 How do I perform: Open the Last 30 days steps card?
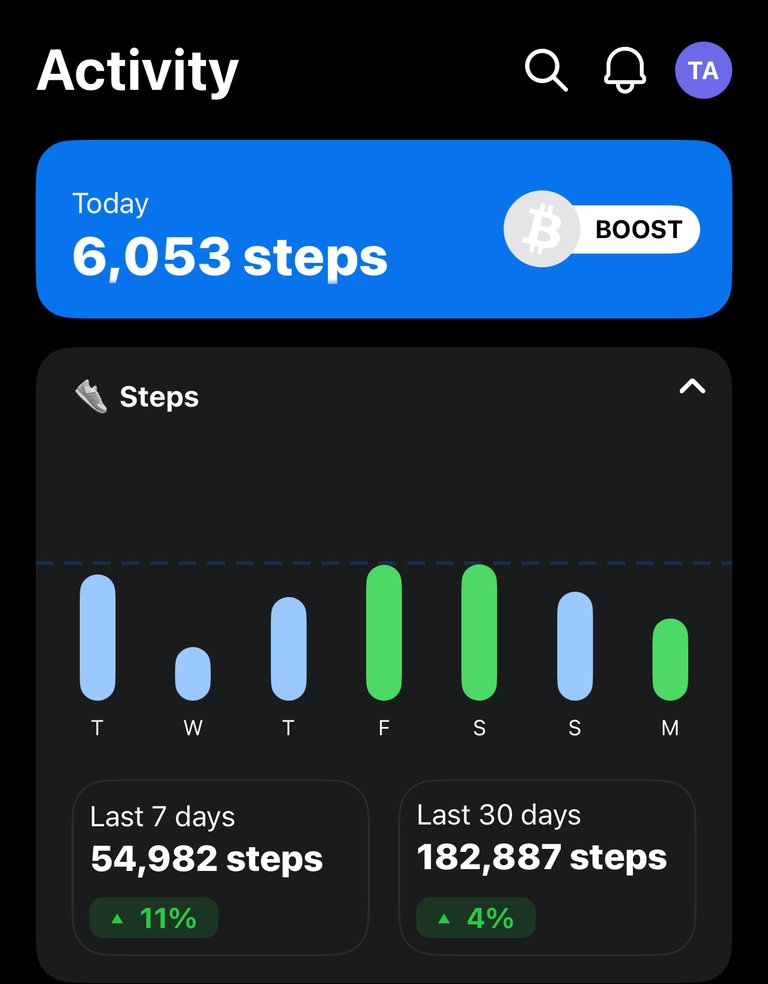click(x=547, y=867)
